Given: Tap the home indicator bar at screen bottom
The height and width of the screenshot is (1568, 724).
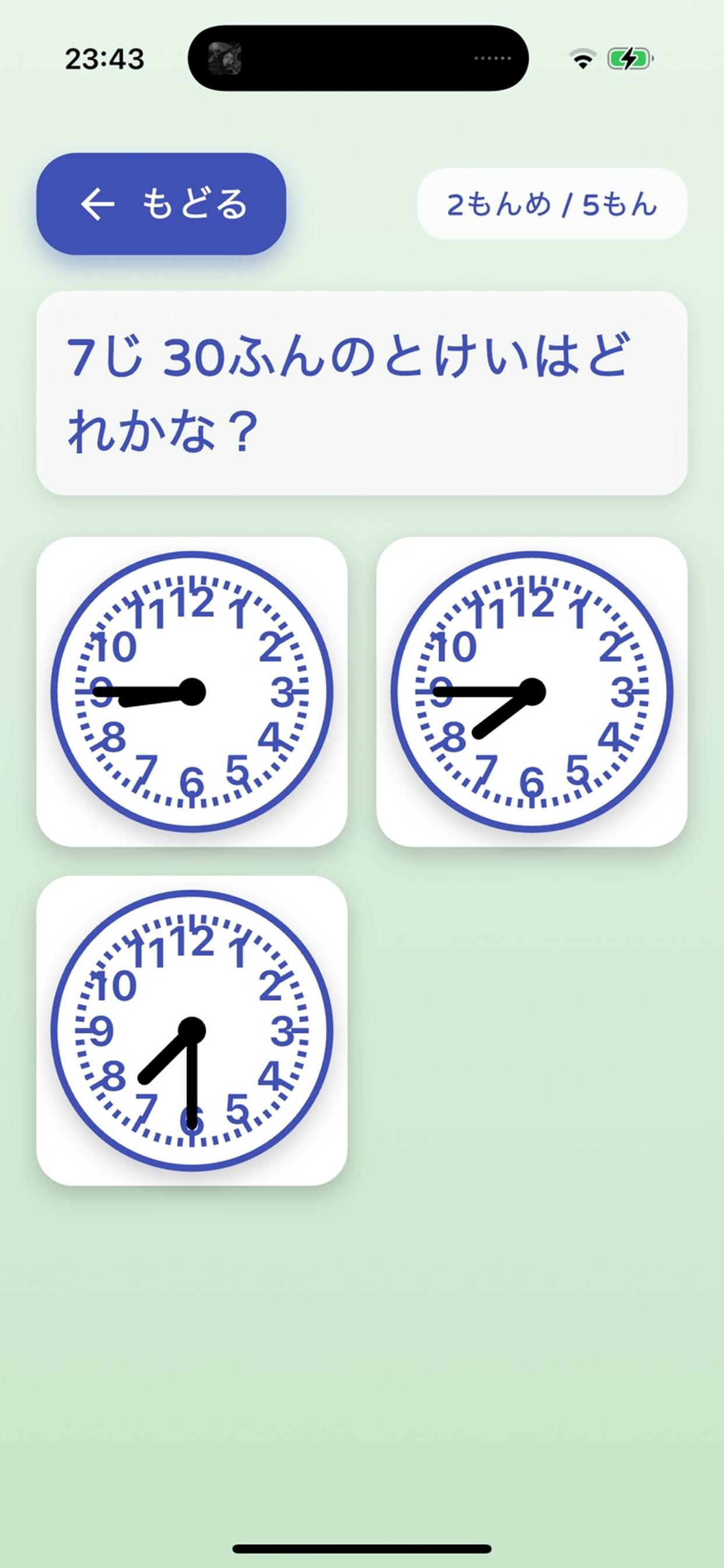Looking at the screenshot, I should click(x=362, y=1548).
